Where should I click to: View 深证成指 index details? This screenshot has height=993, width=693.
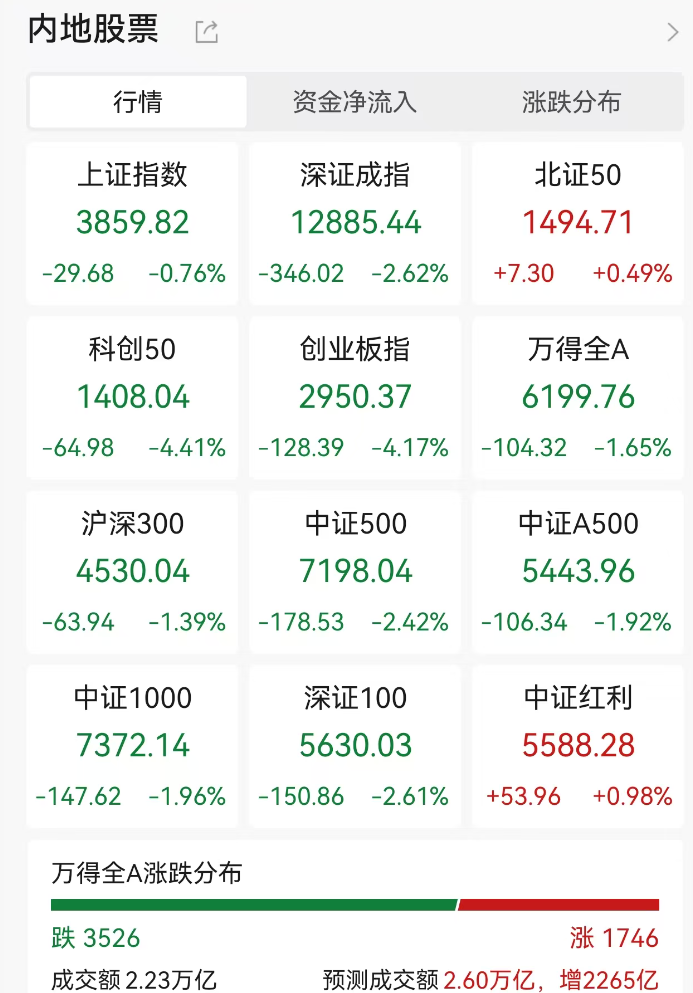355,223
